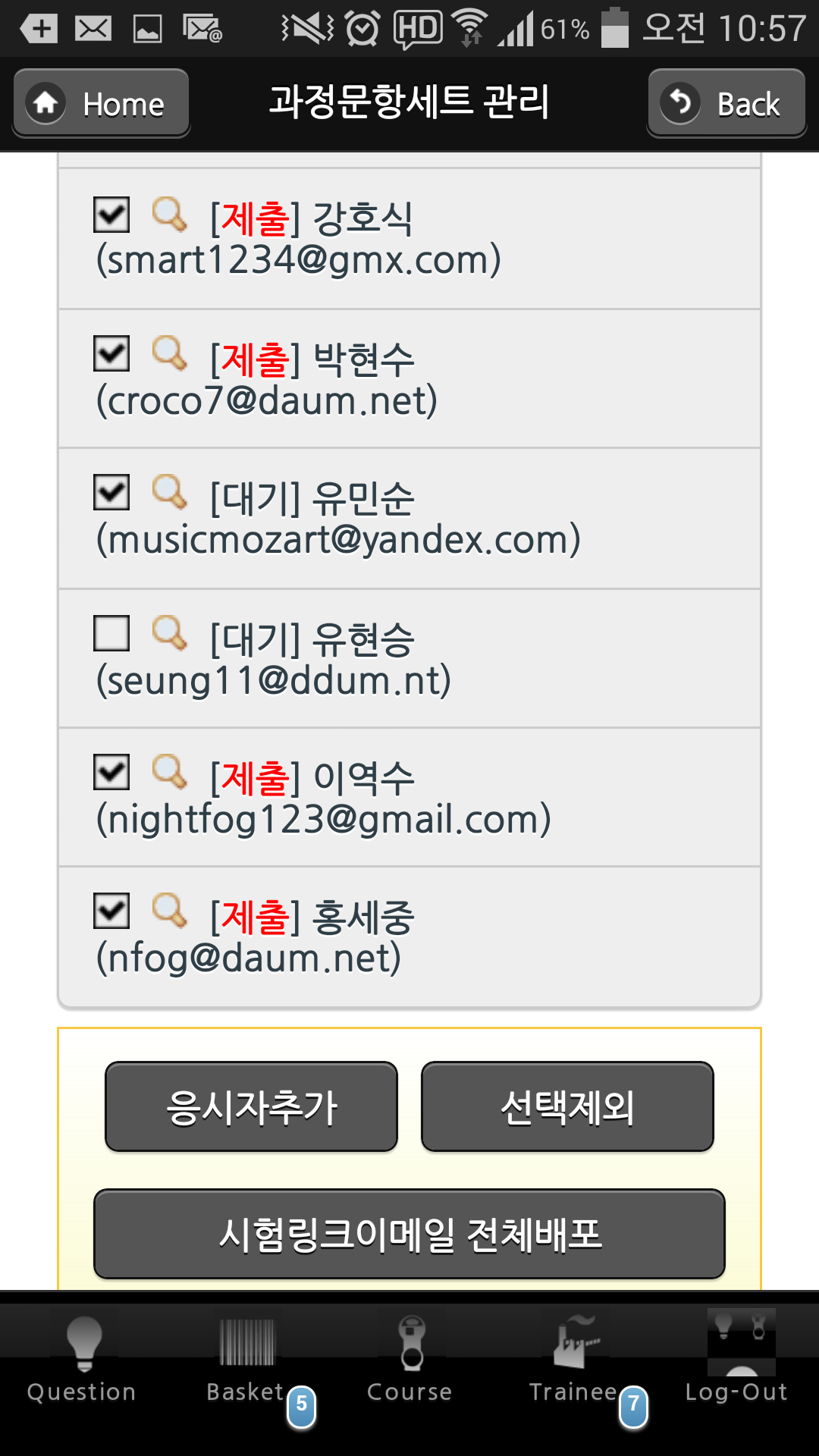
Task: Go to the Home screen
Action: (x=101, y=103)
